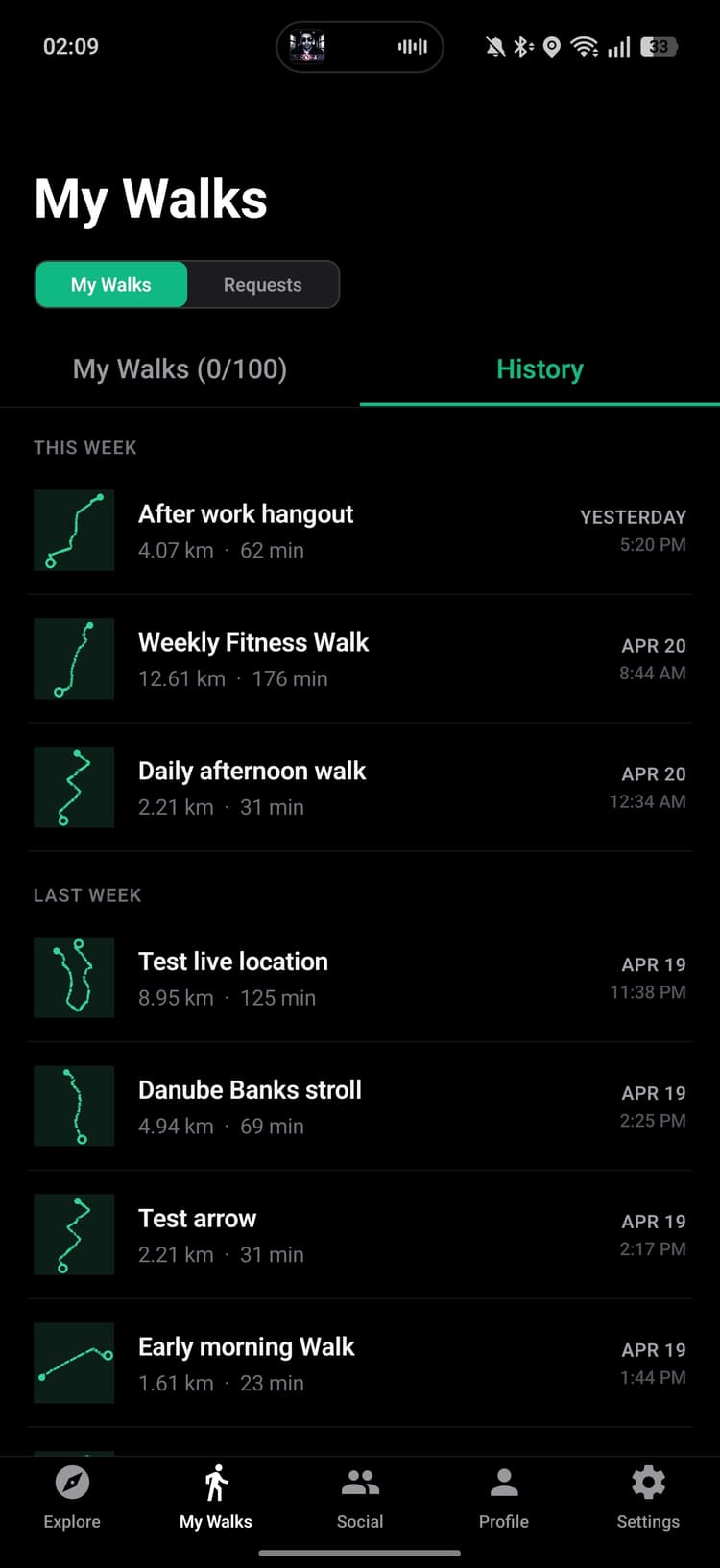Select the My Walks walking person icon

215,1483
